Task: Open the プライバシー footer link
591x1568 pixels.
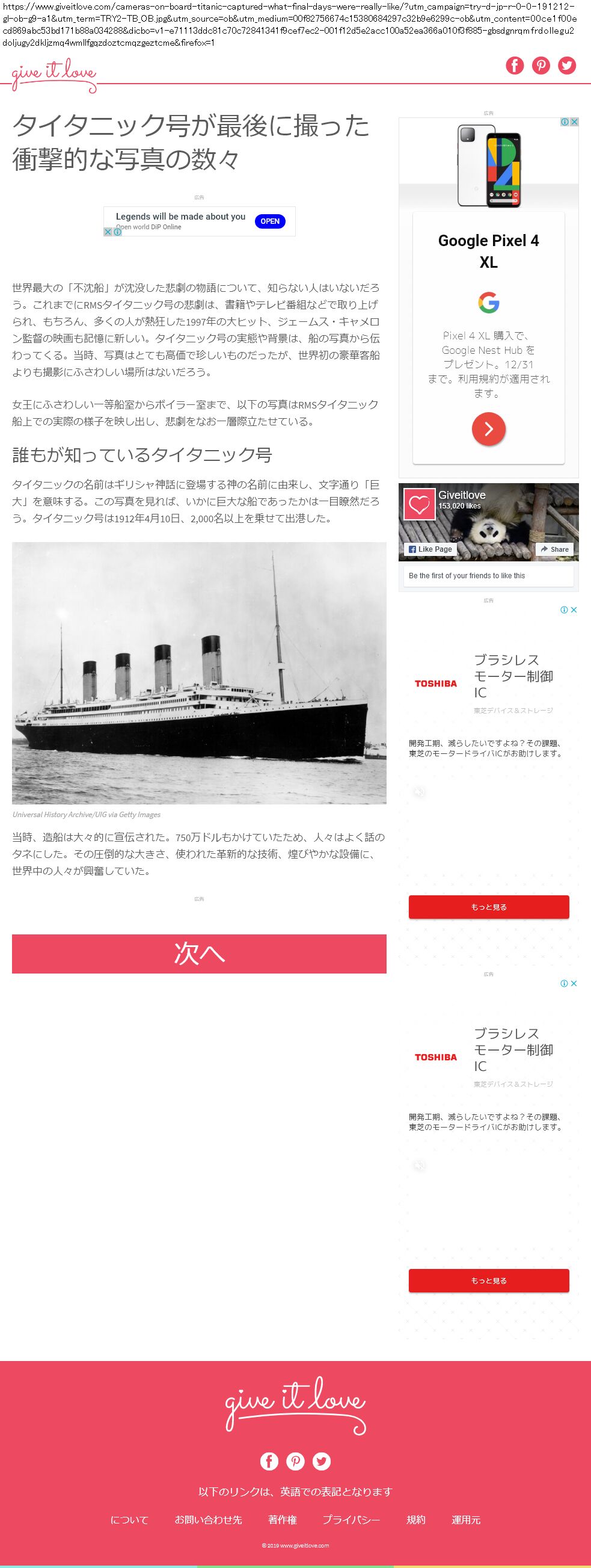Action: pyautogui.click(x=352, y=1520)
